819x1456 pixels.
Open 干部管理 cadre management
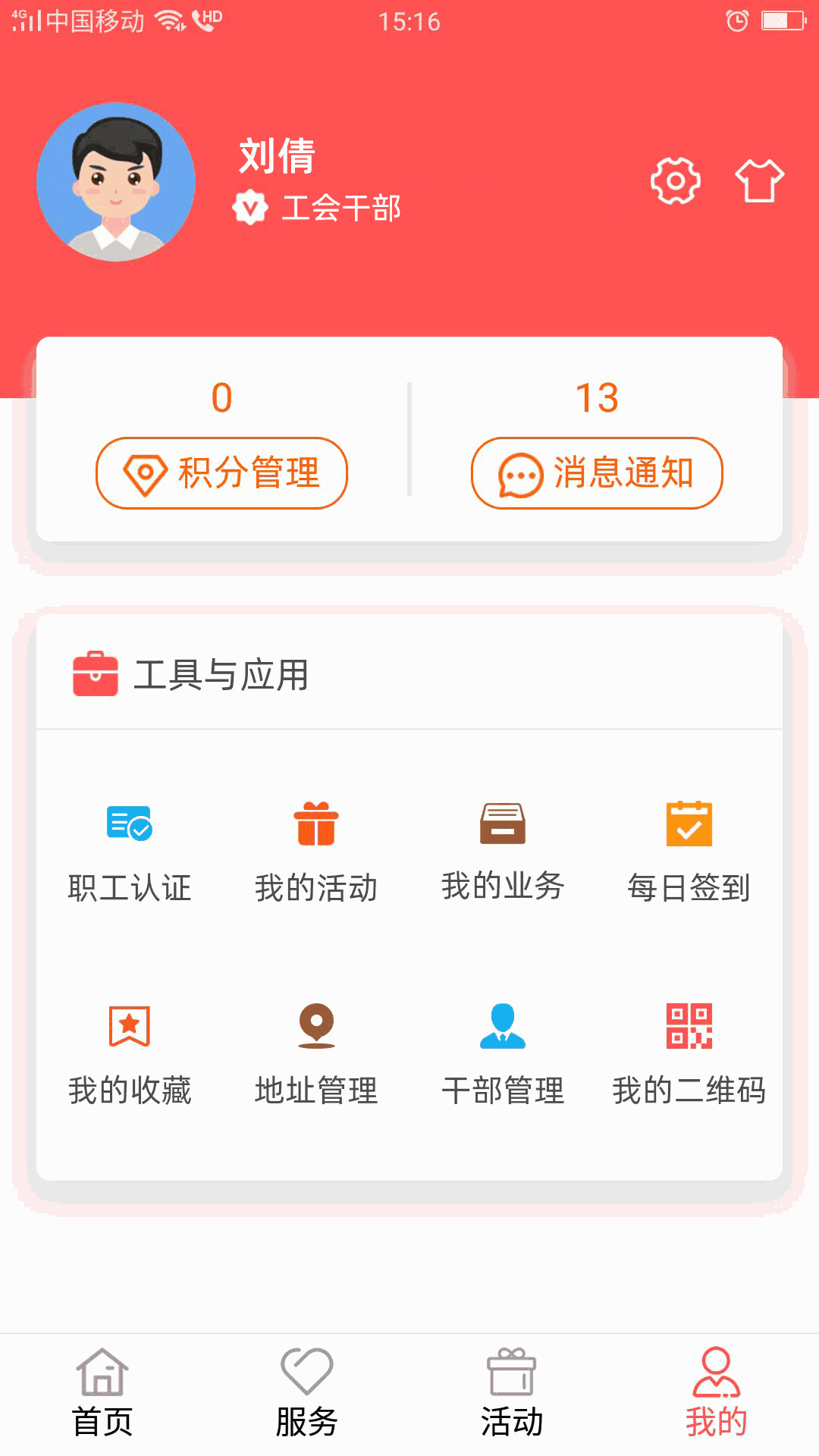pos(503,1054)
